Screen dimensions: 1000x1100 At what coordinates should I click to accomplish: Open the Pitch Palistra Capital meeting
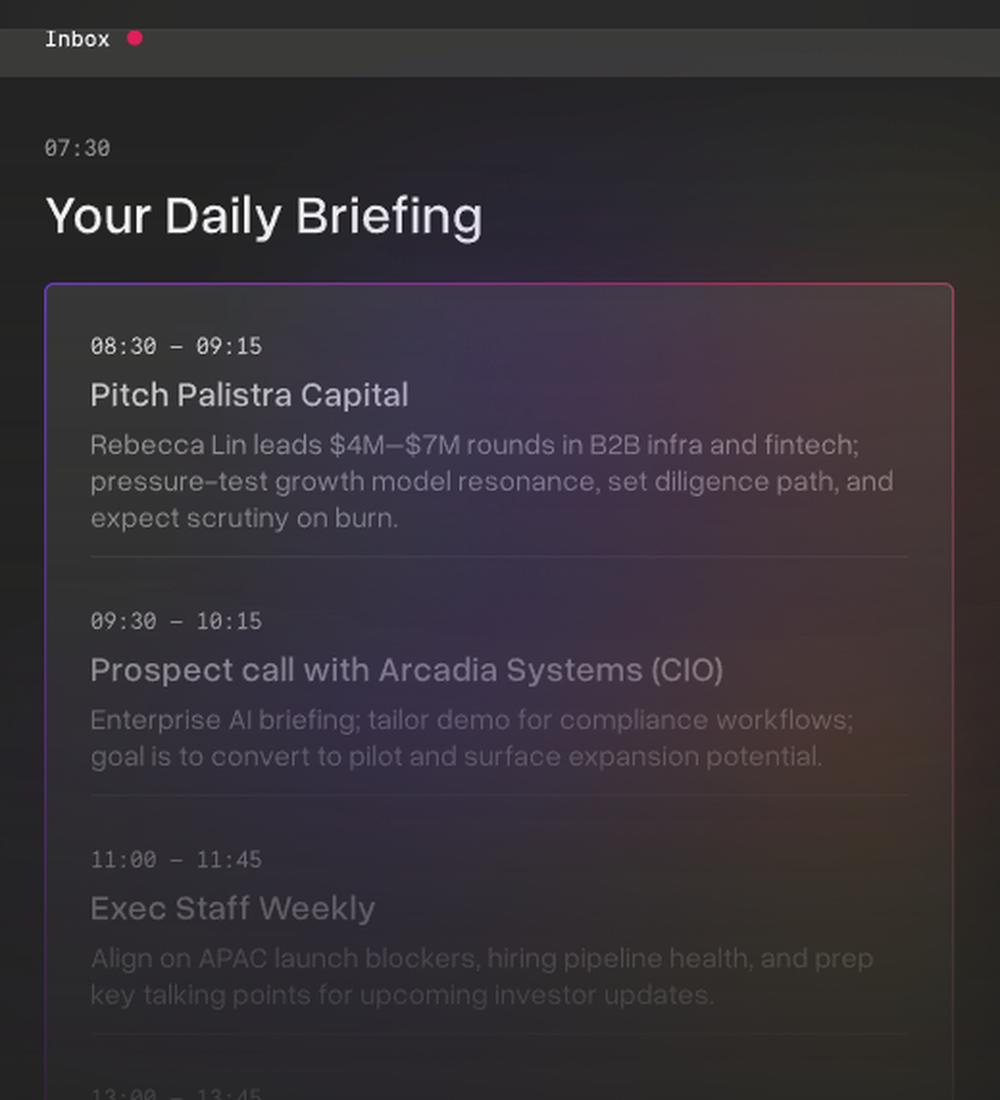pyautogui.click(x=249, y=395)
